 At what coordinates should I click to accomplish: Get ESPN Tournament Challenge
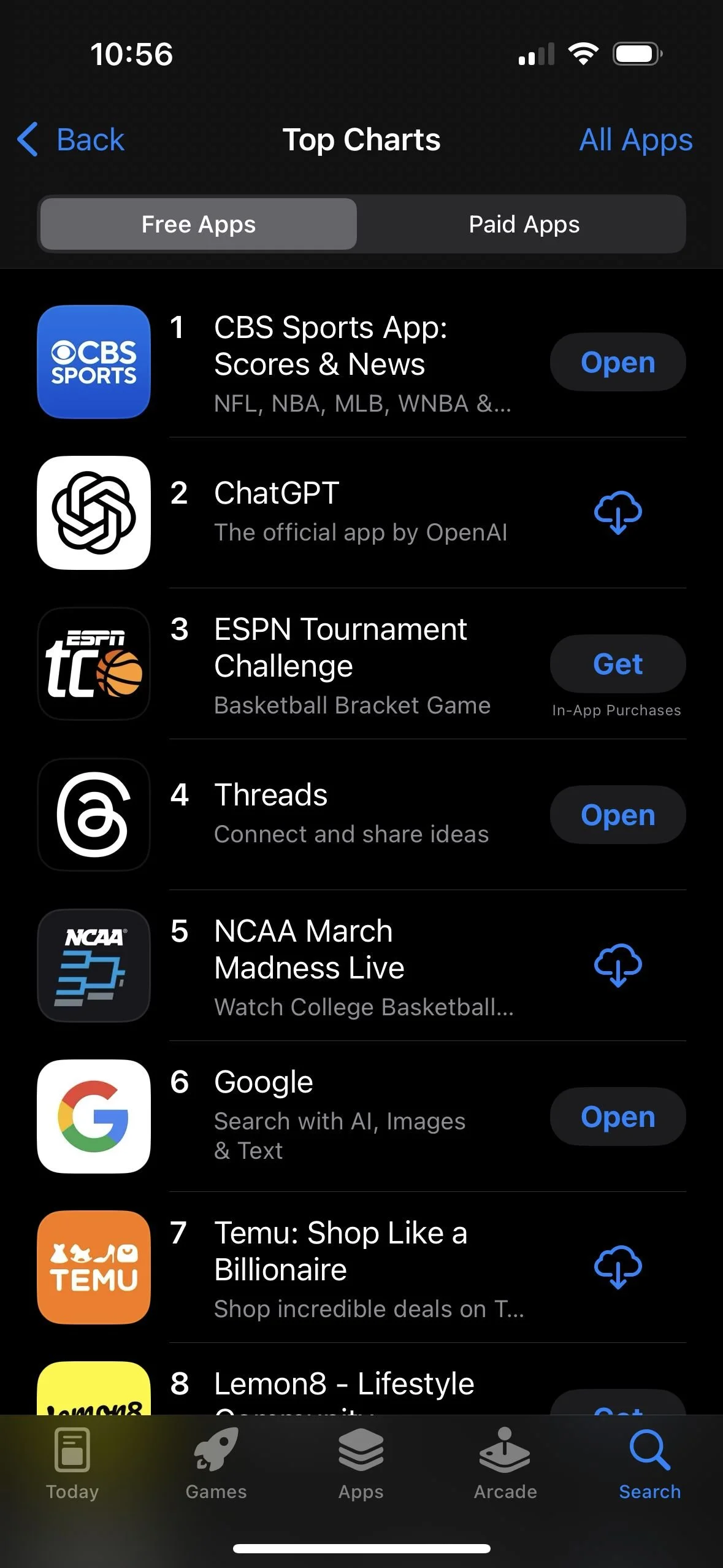(618, 664)
